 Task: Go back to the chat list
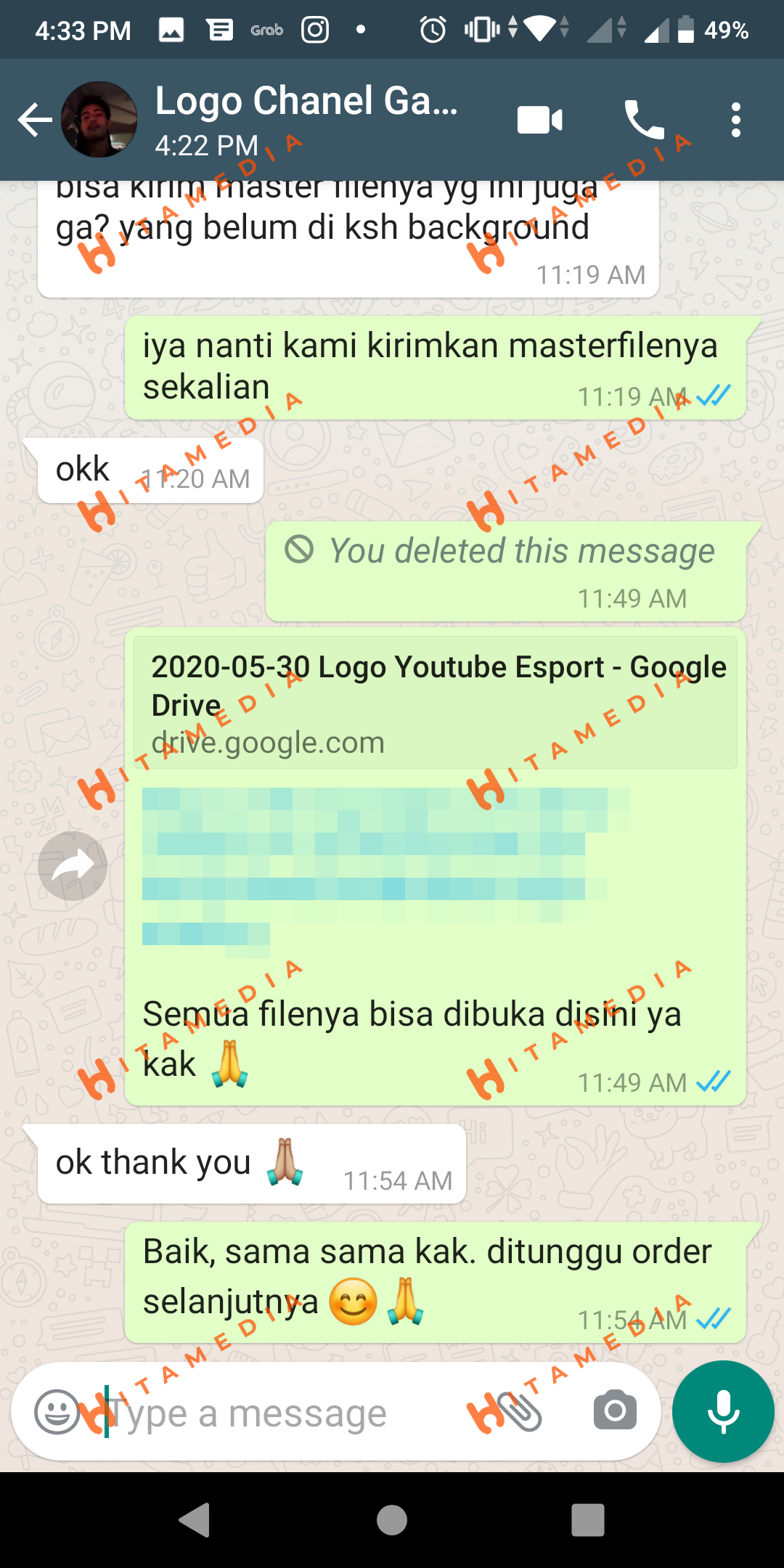click(35, 120)
